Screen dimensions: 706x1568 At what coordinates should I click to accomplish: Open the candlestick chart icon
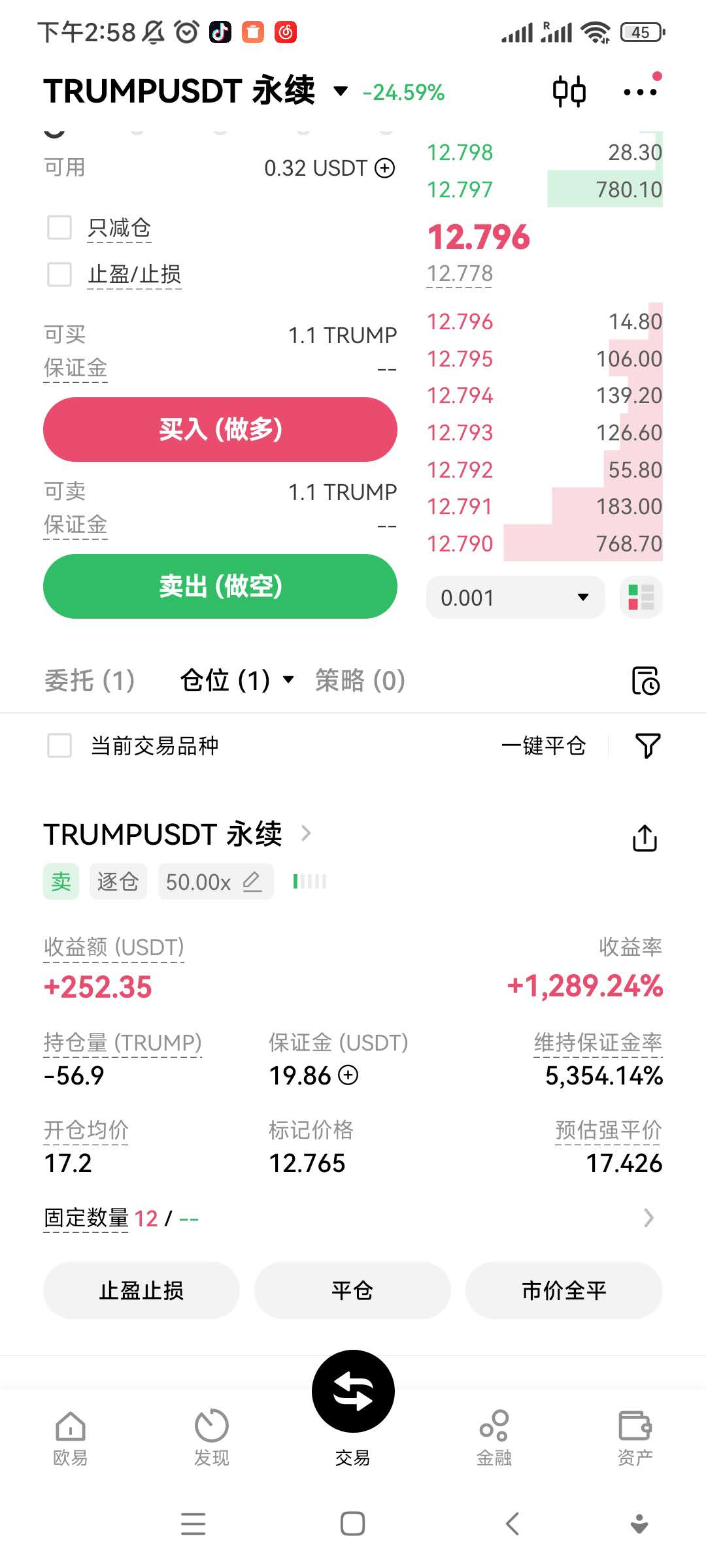point(569,91)
